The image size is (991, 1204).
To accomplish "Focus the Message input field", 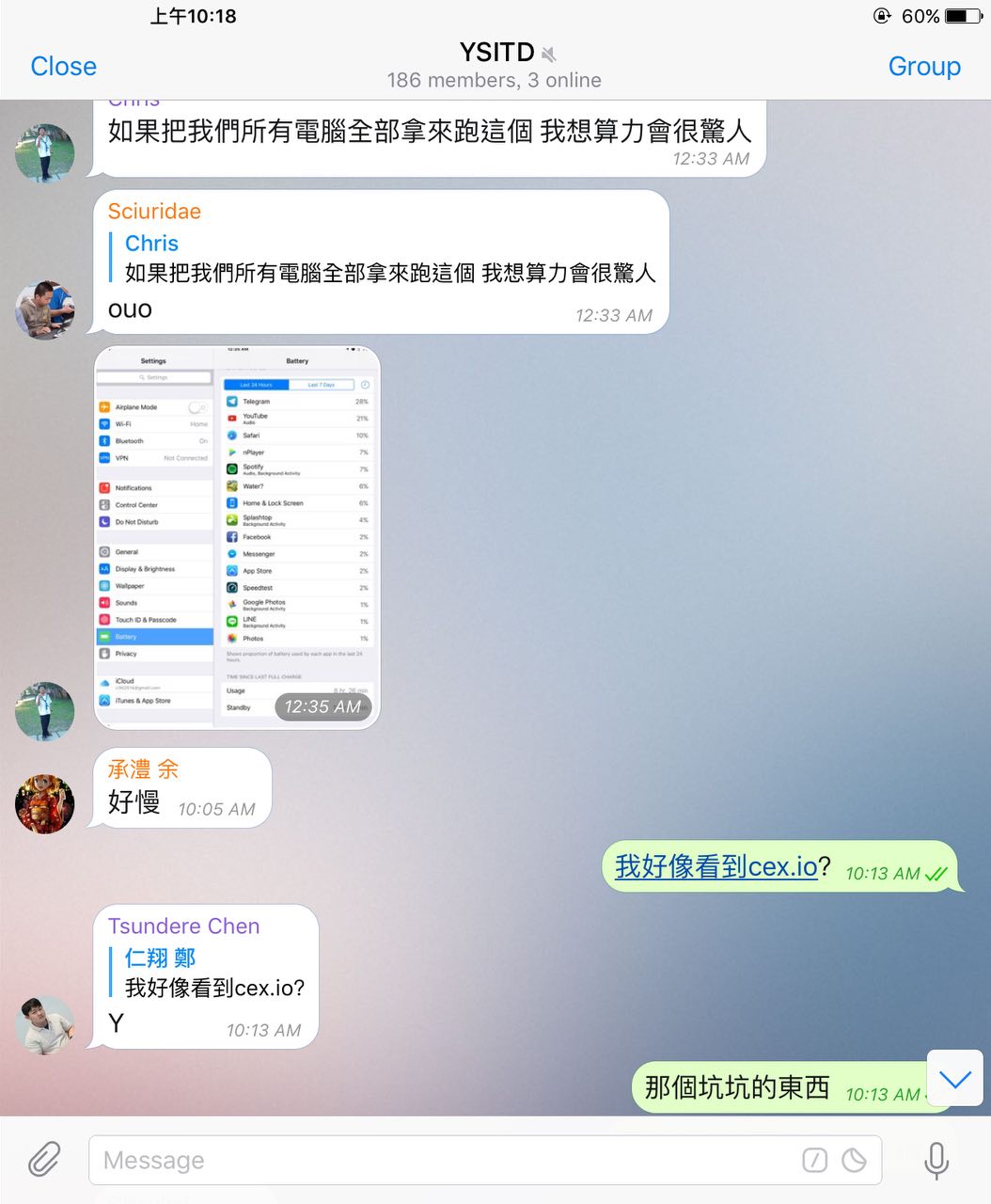I will pos(442,1160).
